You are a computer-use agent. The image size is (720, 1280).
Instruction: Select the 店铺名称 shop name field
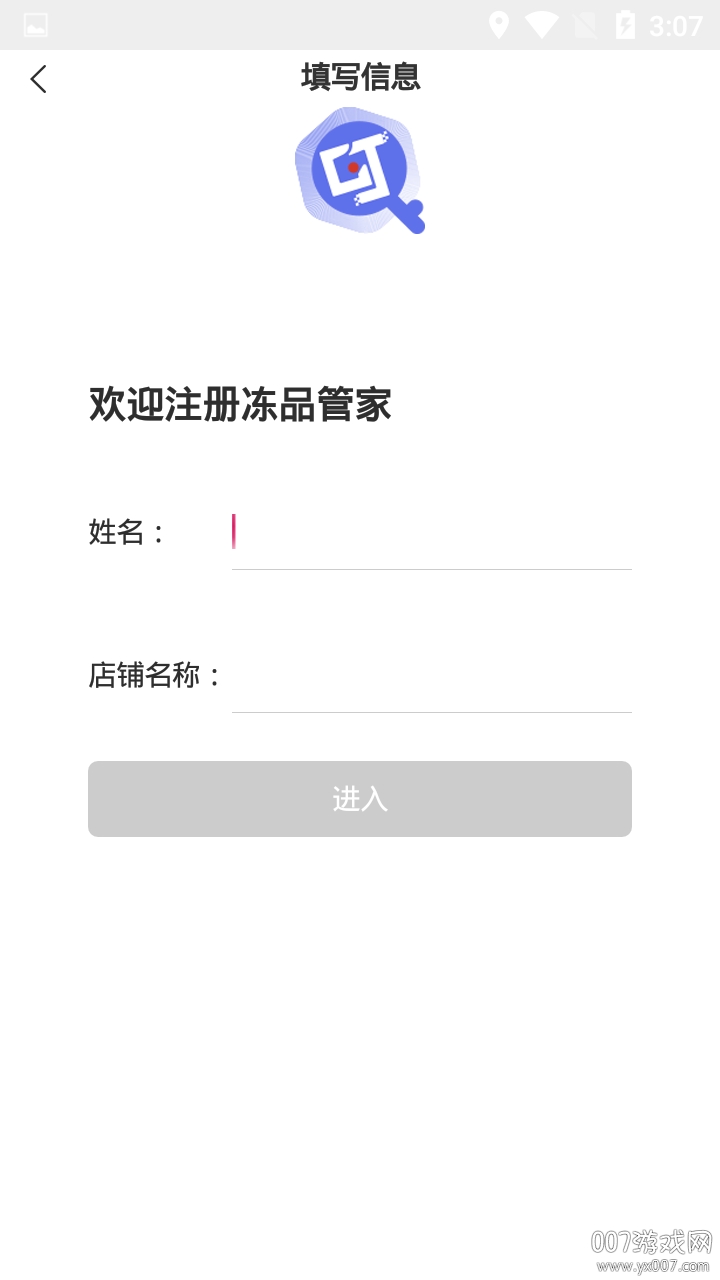[x=431, y=677]
